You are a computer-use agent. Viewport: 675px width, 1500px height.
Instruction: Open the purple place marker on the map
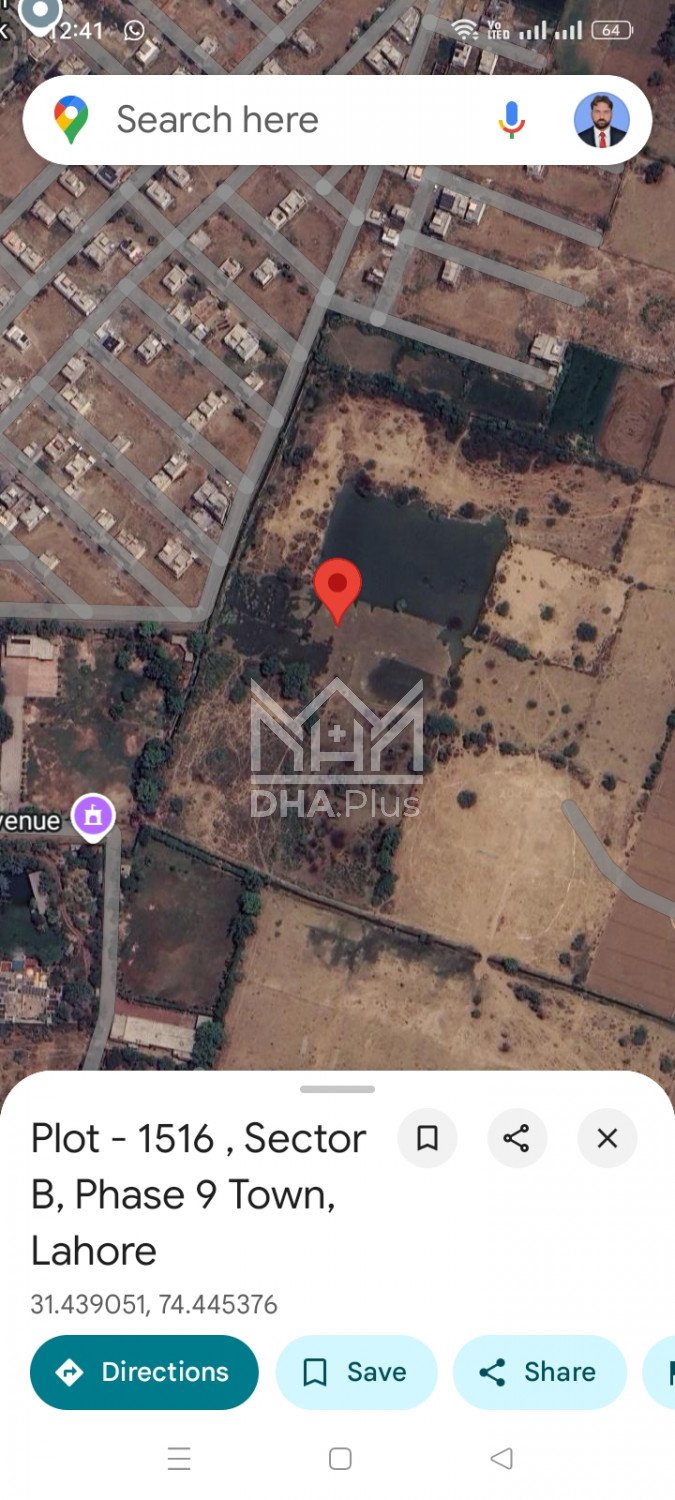pos(93,816)
